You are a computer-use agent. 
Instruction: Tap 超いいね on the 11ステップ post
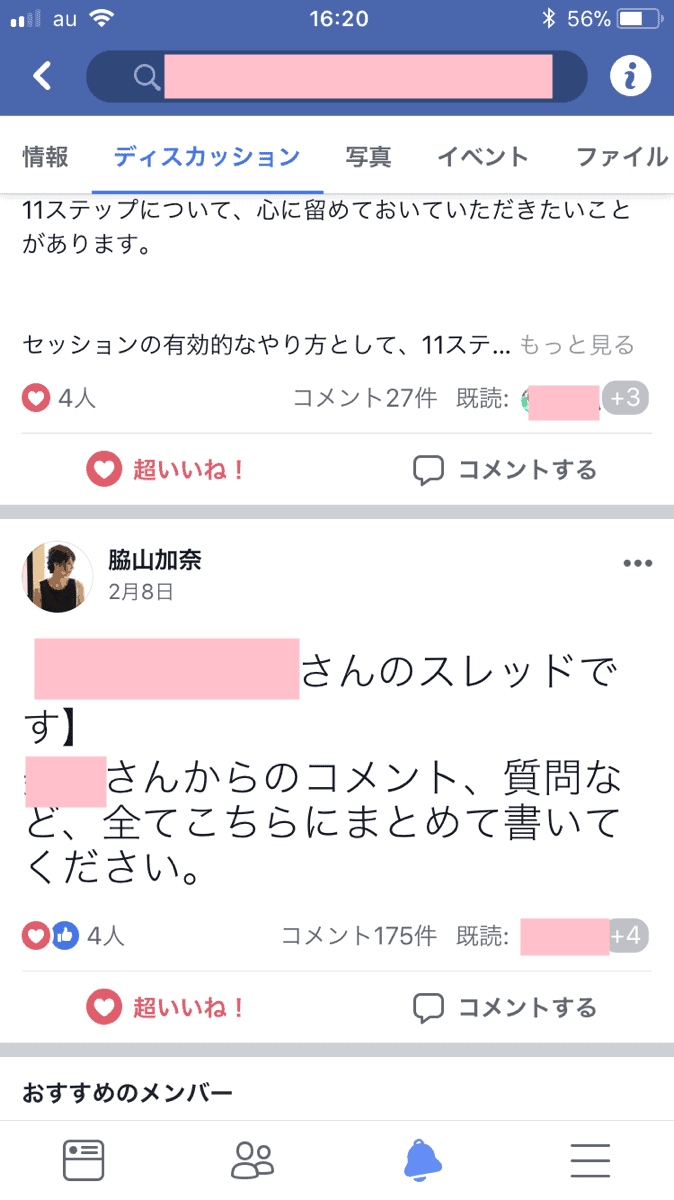pyautogui.click(x=167, y=469)
